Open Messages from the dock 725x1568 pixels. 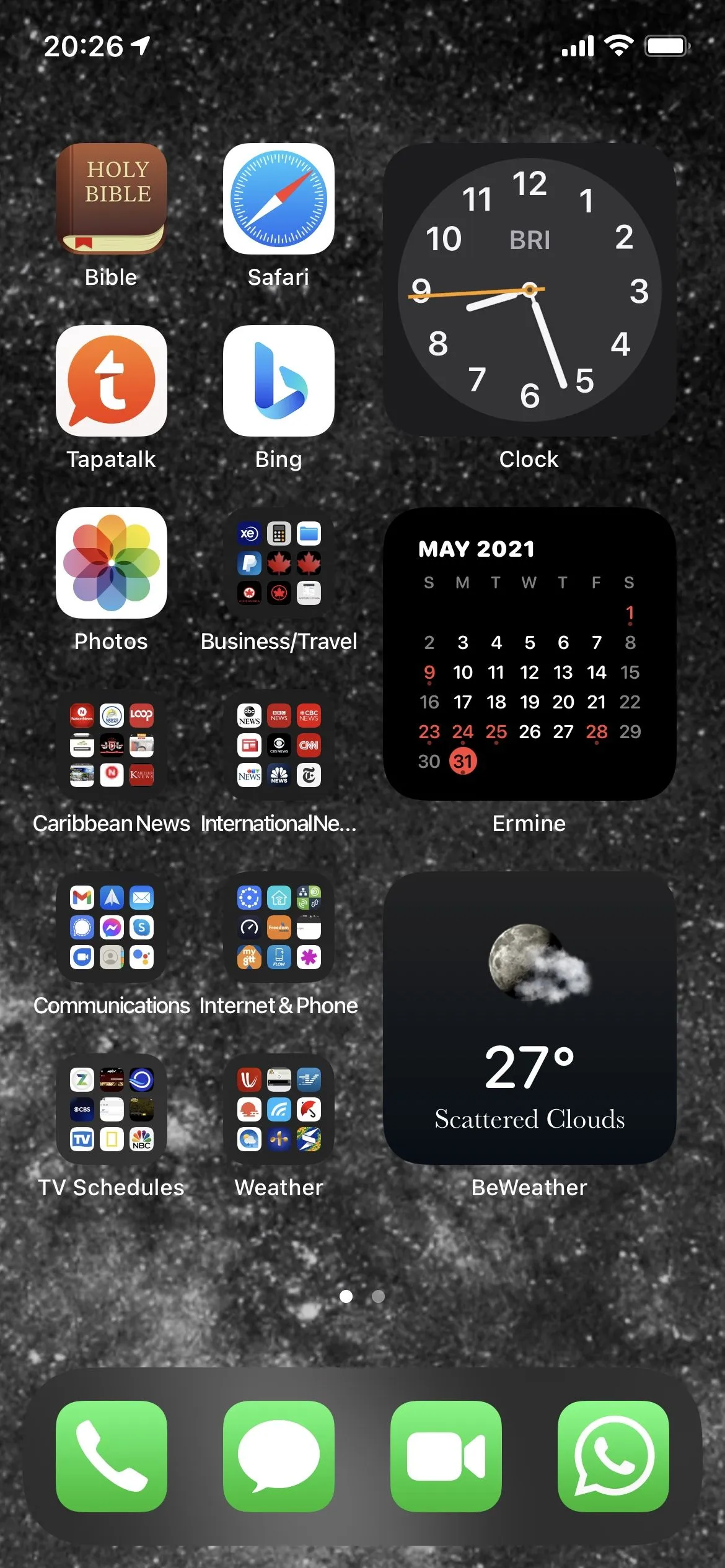[x=279, y=1456]
